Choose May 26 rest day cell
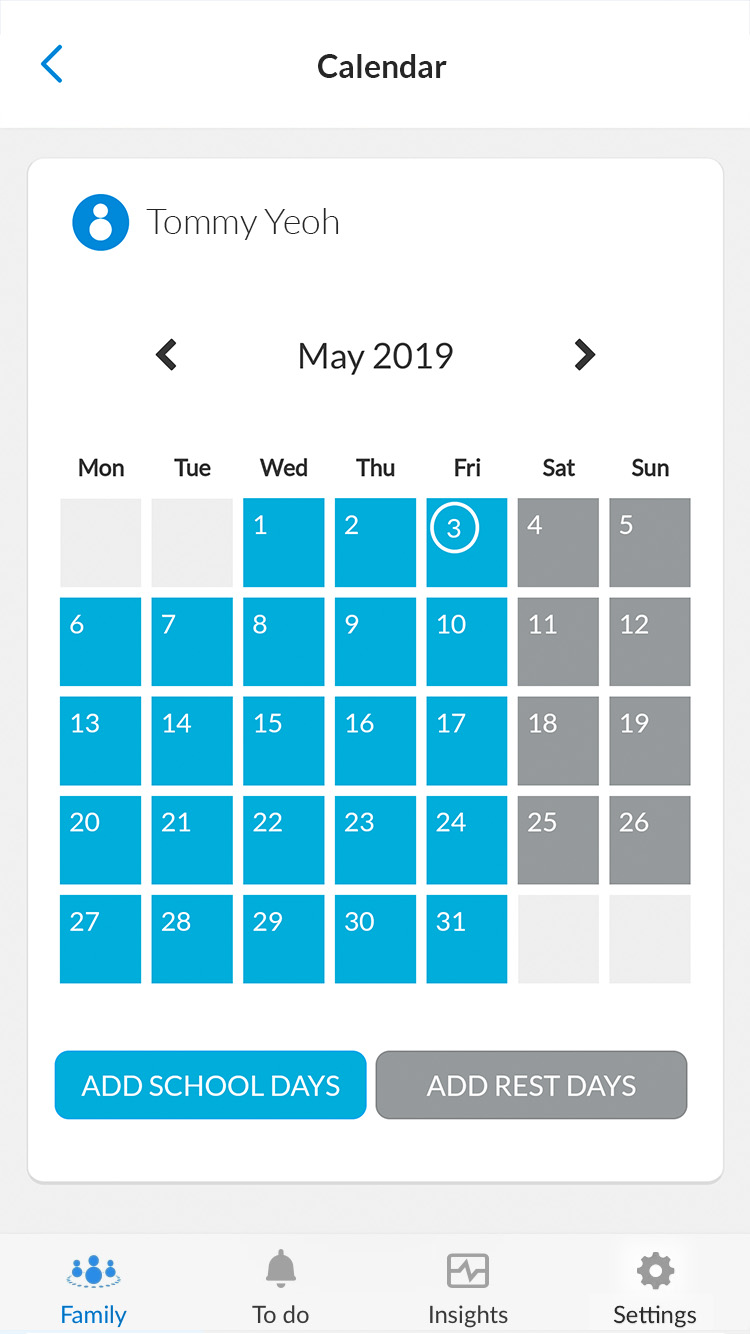Image resolution: width=750 pixels, height=1334 pixels. point(650,840)
